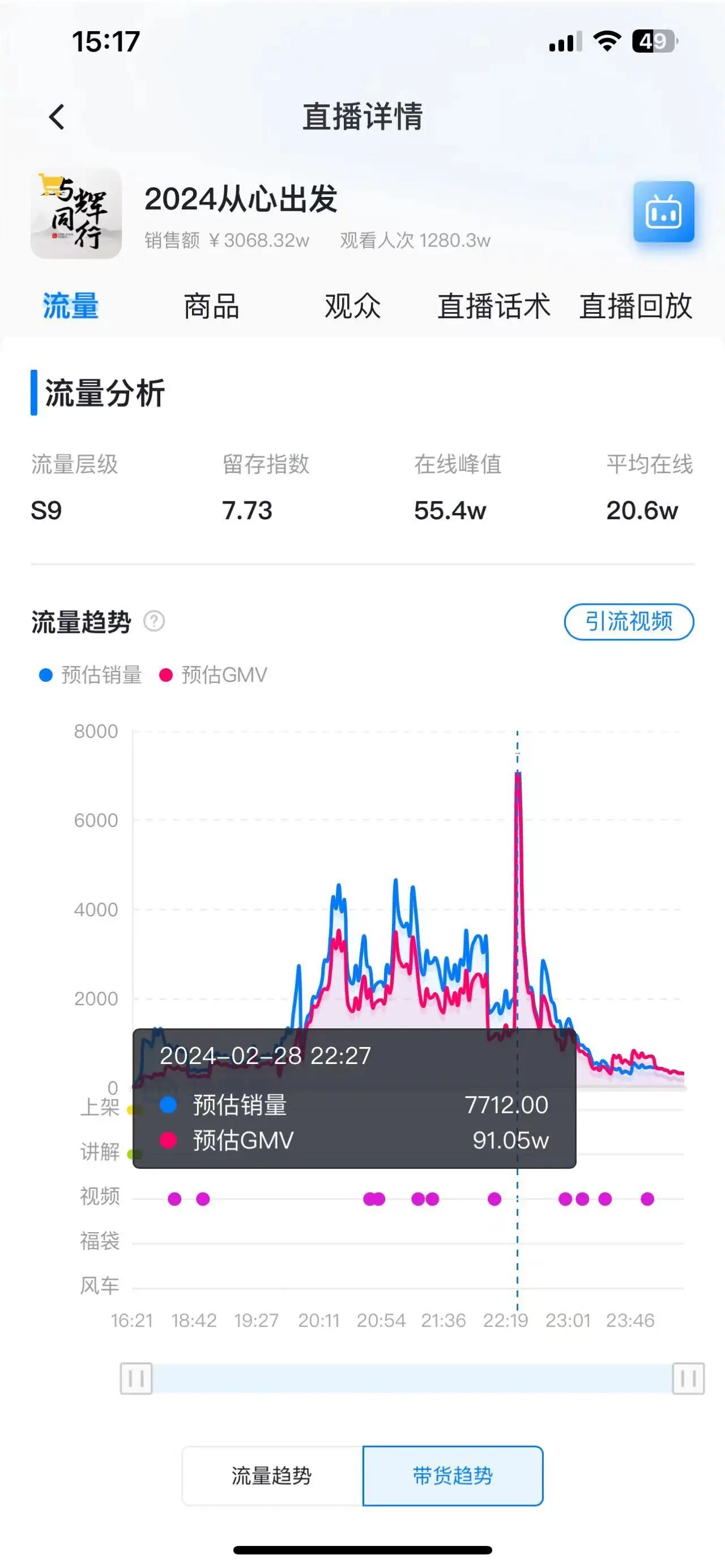Image resolution: width=725 pixels, height=1568 pixels.
Task: Show help for 流量趋势 question mark
Action: click(x=154, y=621)
